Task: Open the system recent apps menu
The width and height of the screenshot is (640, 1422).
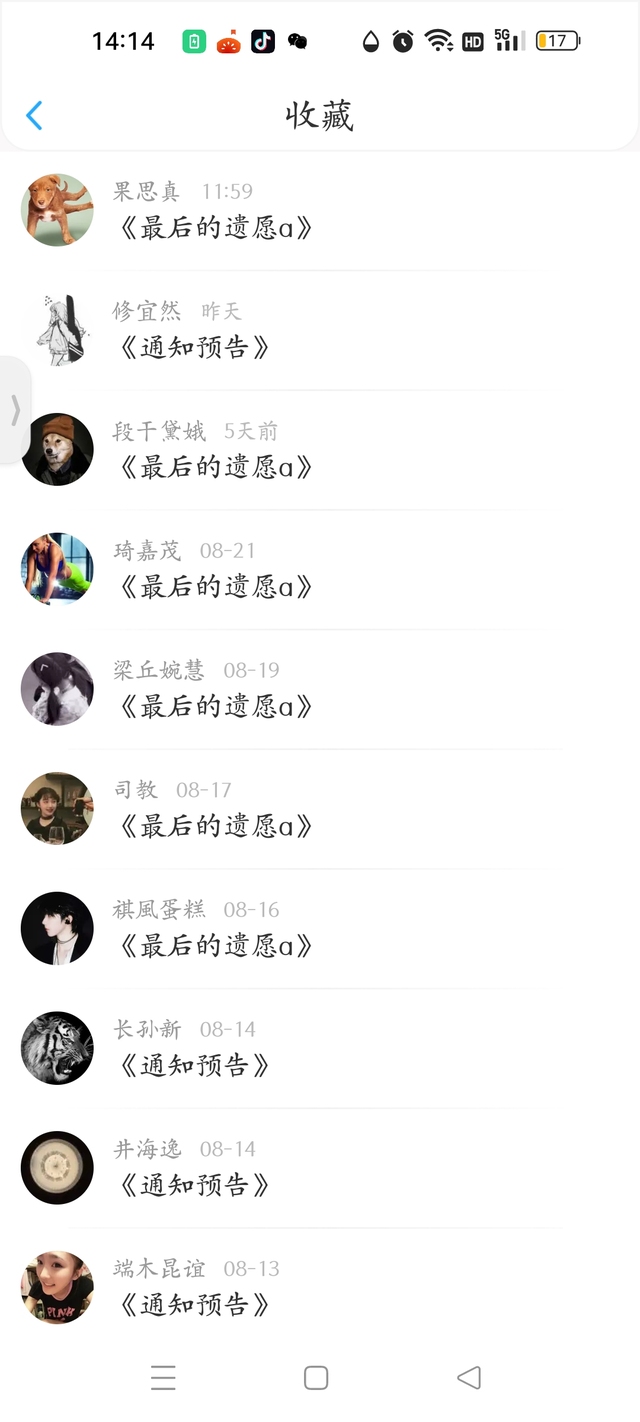Action: pos(163,1378)
